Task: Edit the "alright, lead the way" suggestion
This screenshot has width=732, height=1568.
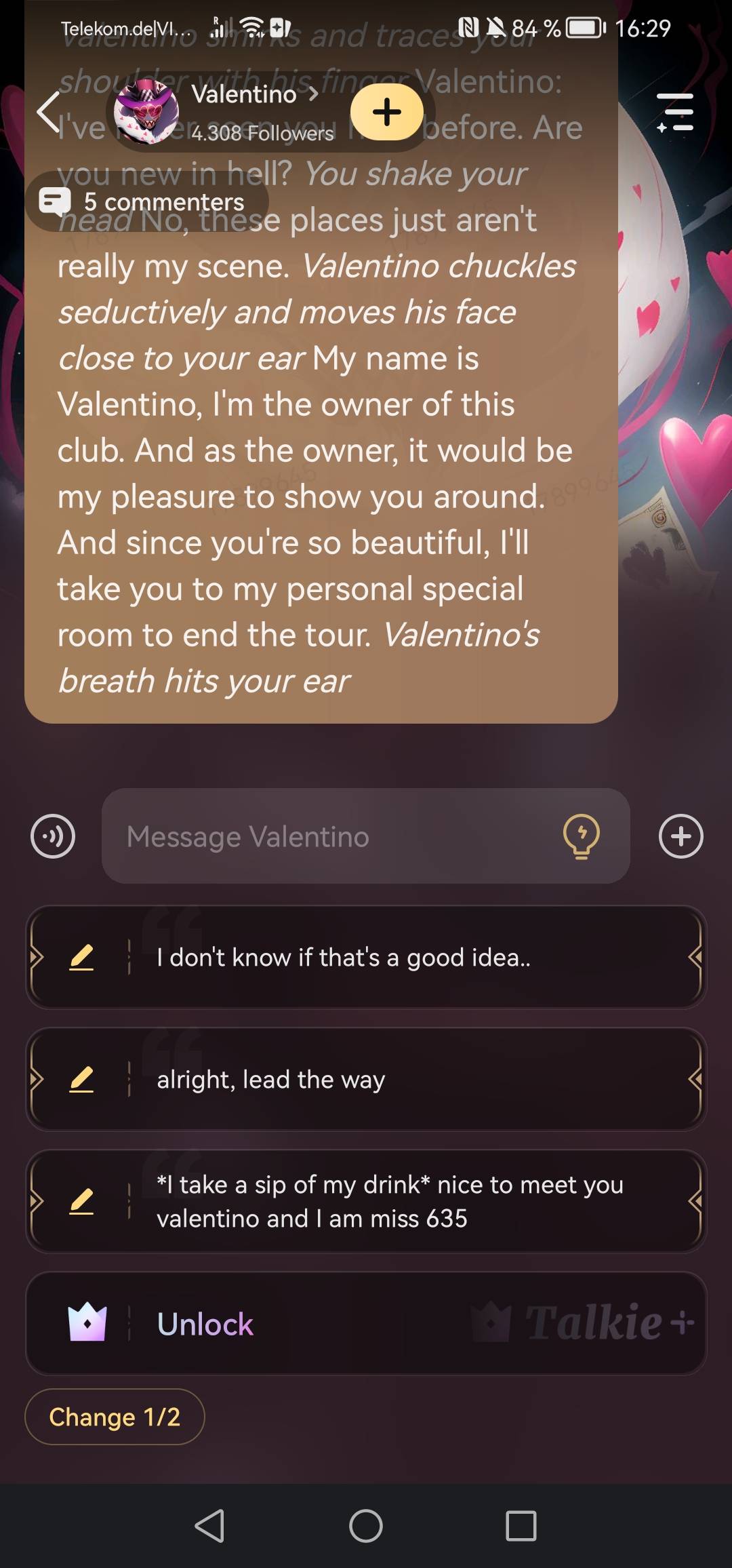Action: point(81,1080)
